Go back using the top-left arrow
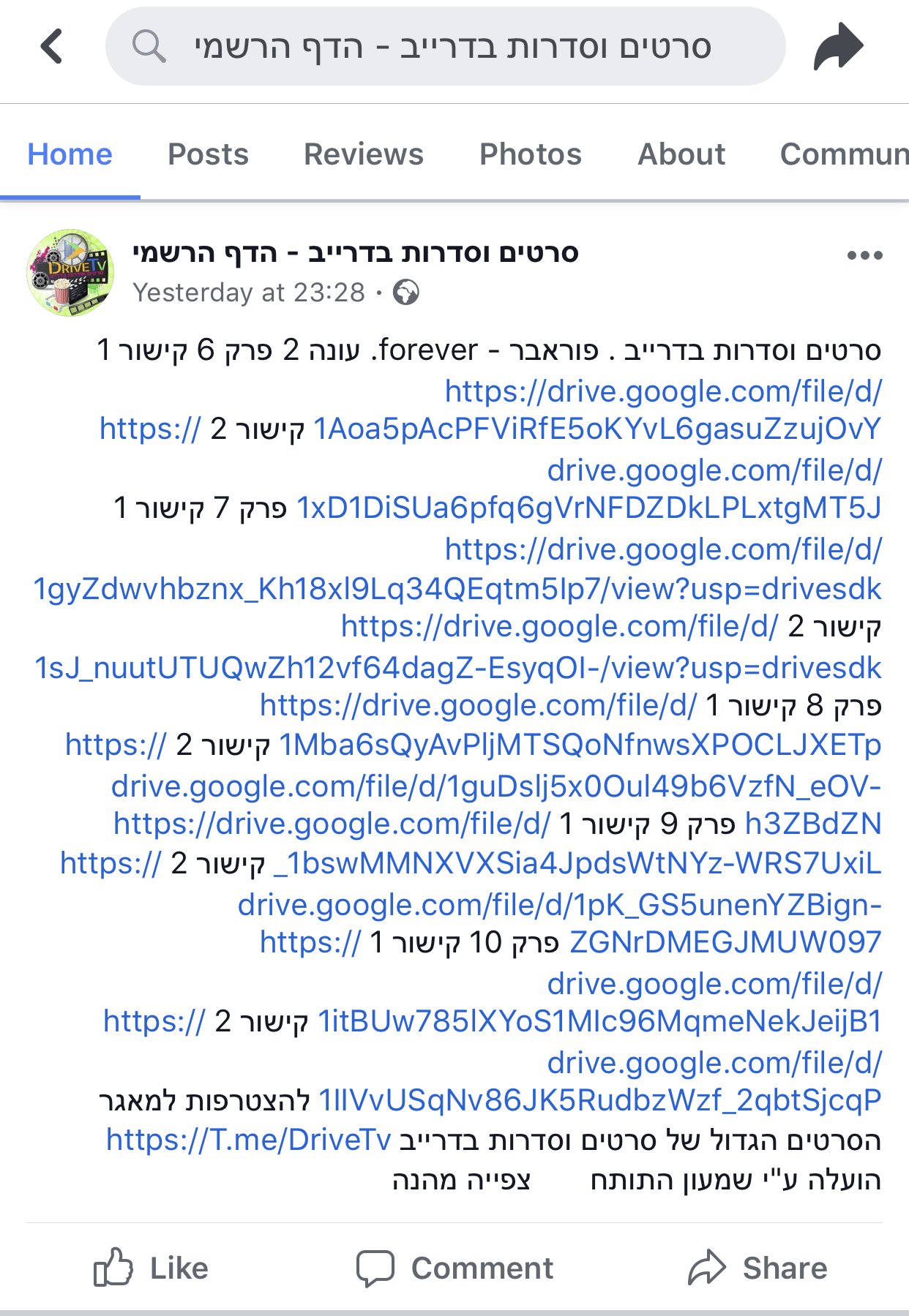 pos(52,47)
